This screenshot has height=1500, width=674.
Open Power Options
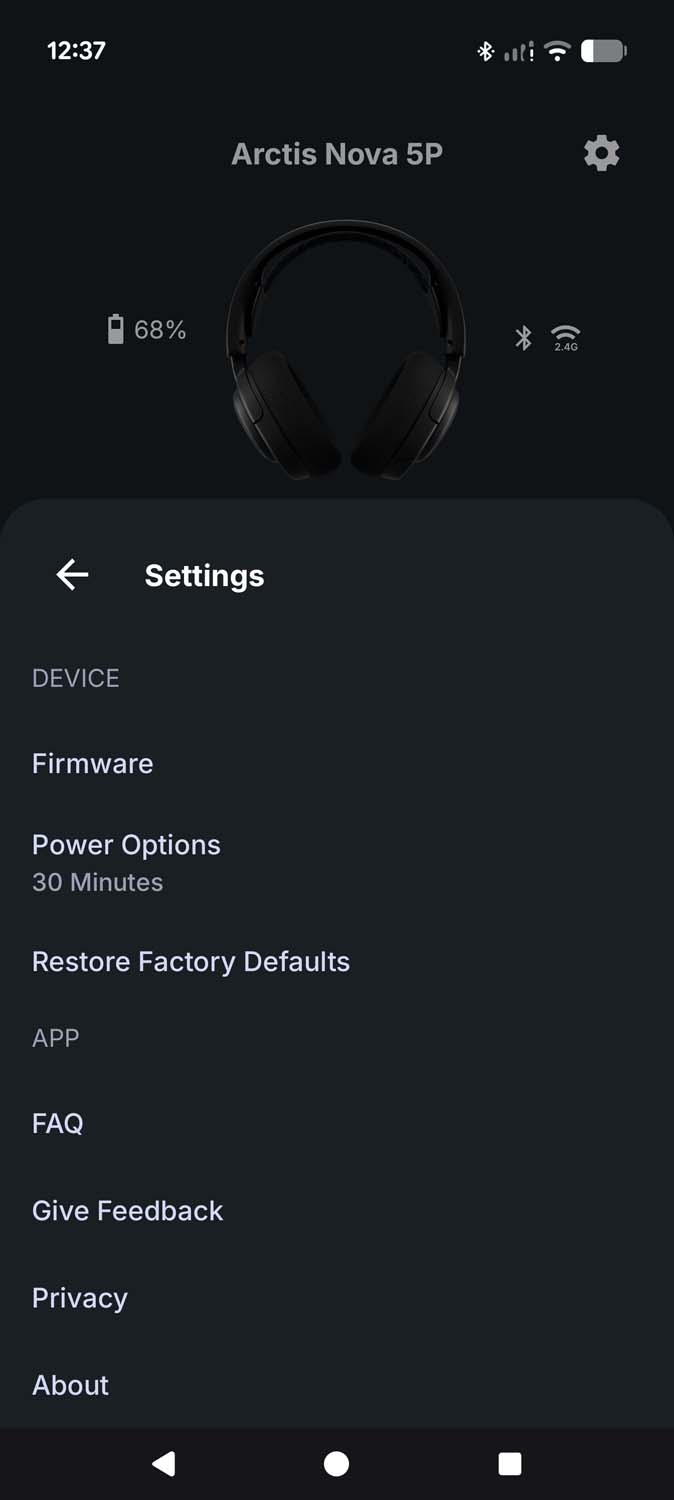click(x=126, y=861)
